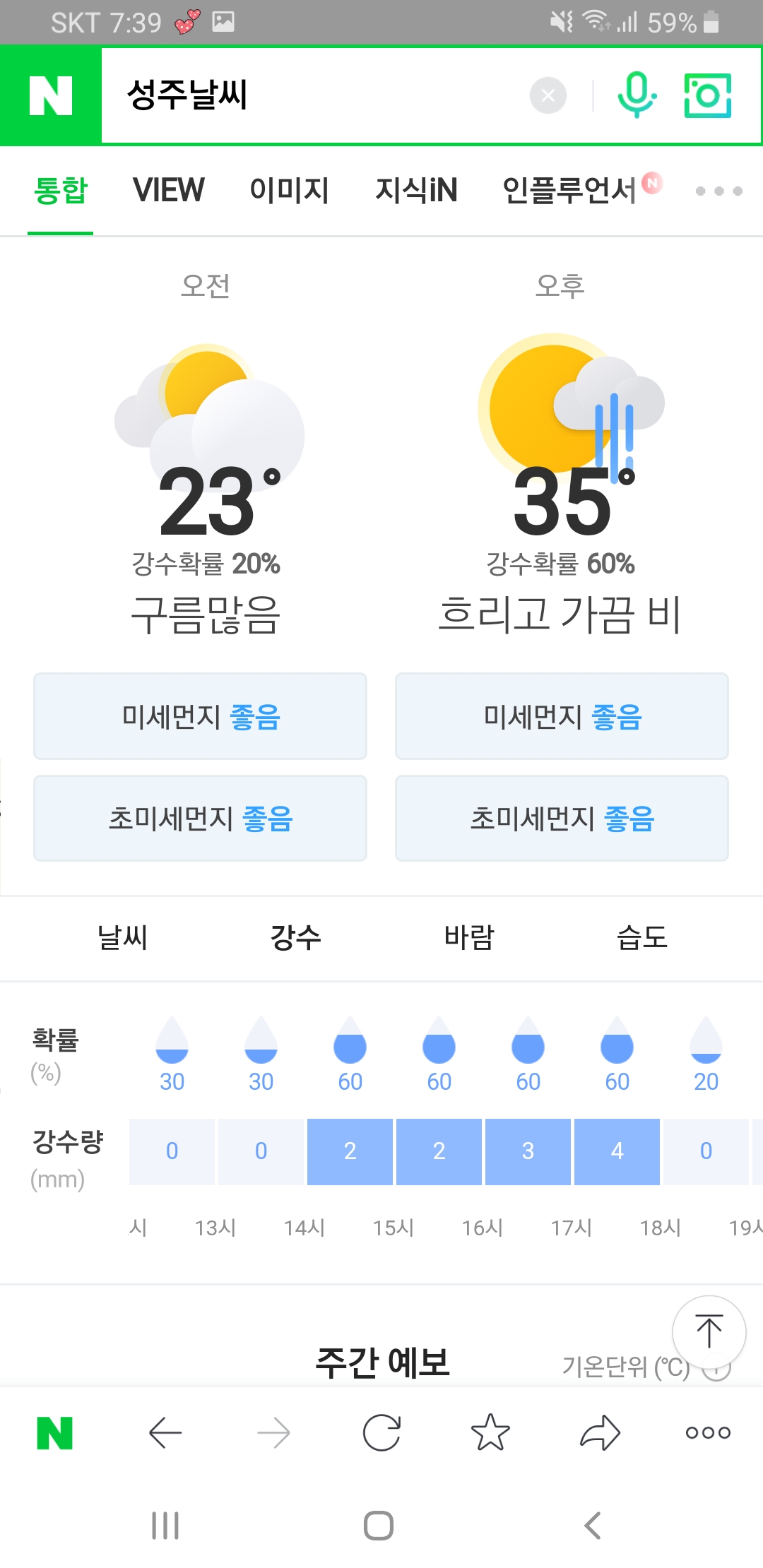Screen dimensions: 763x1568
Task: Open the 지식iN tab
Action: point(416,190)
